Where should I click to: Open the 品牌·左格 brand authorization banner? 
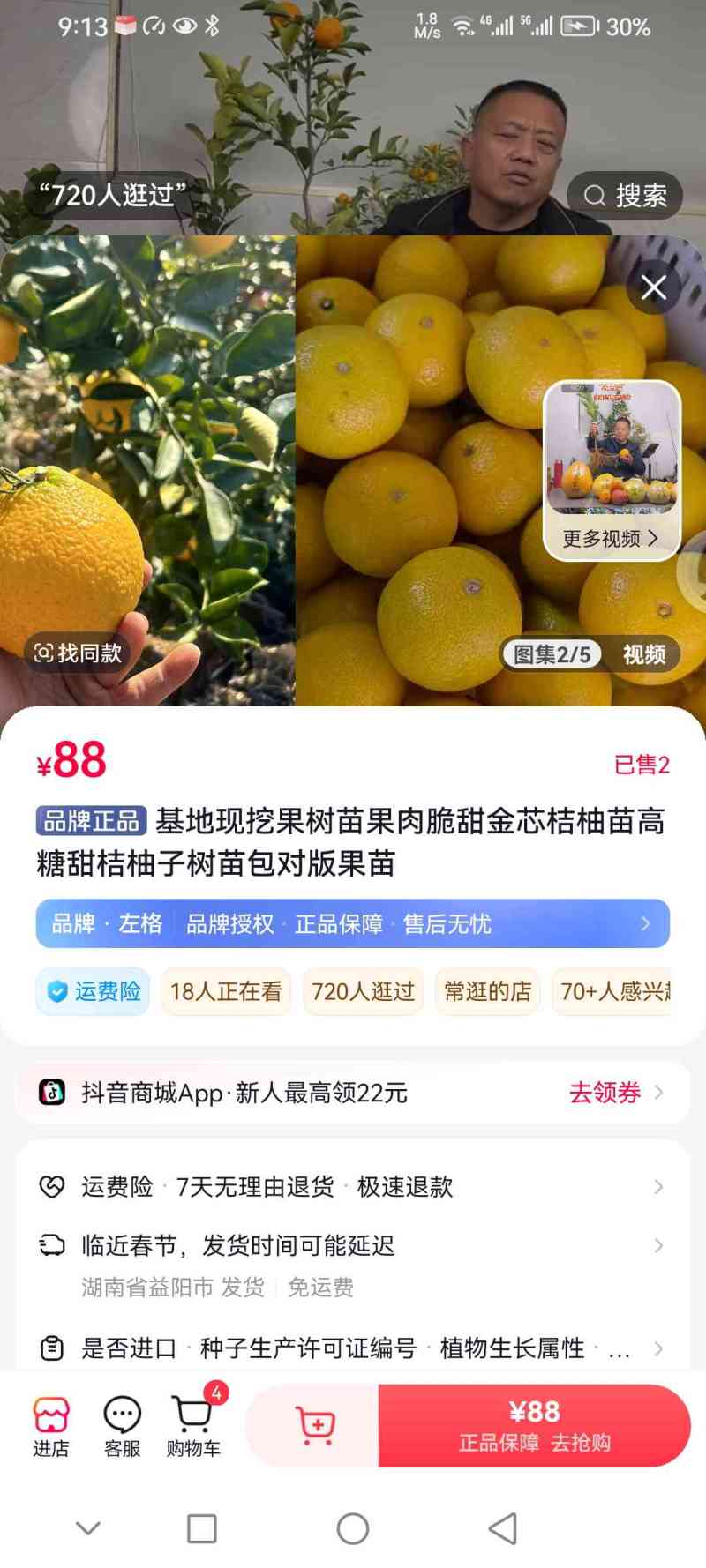(x=352, y=923)
